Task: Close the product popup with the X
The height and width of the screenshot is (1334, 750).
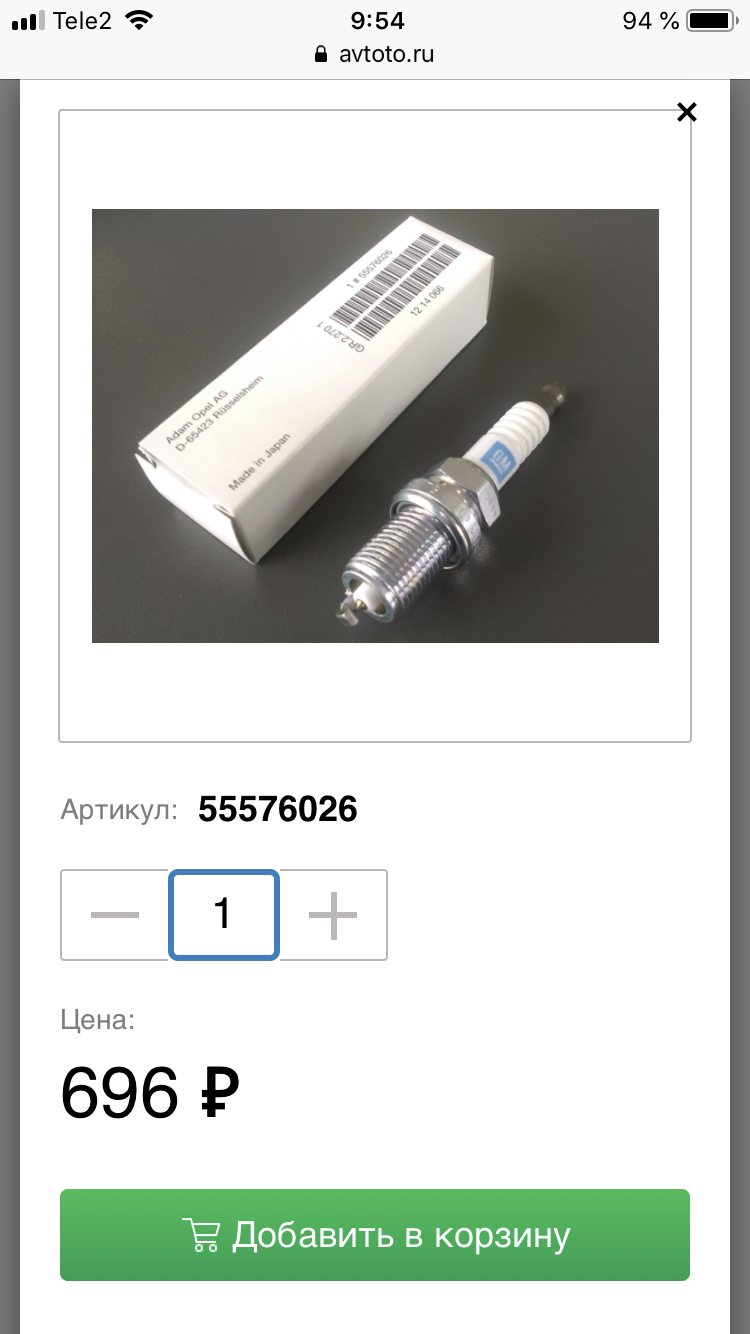Action: [x=686, y=112]
